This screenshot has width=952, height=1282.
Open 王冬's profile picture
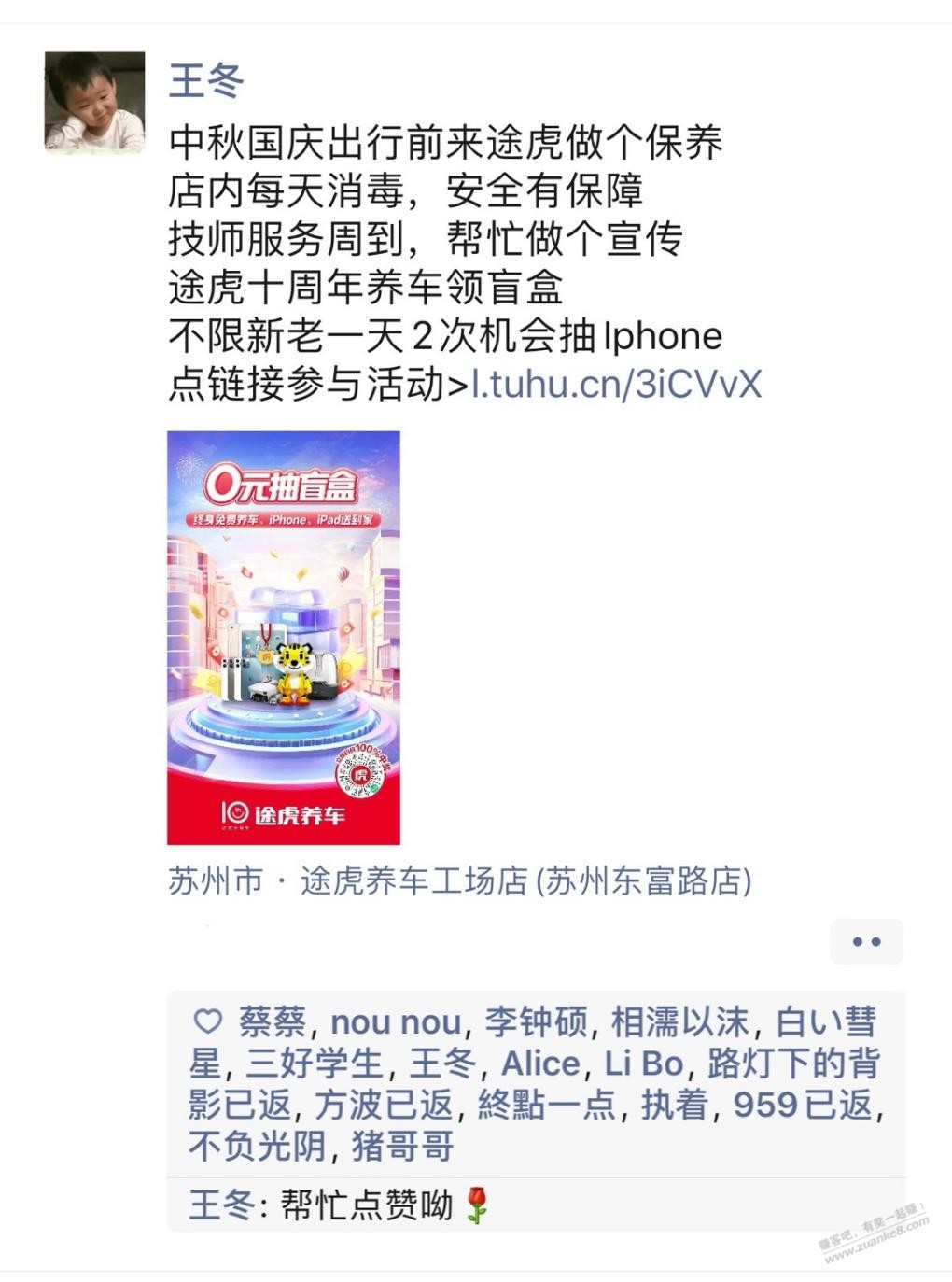(x=94, y=103)
